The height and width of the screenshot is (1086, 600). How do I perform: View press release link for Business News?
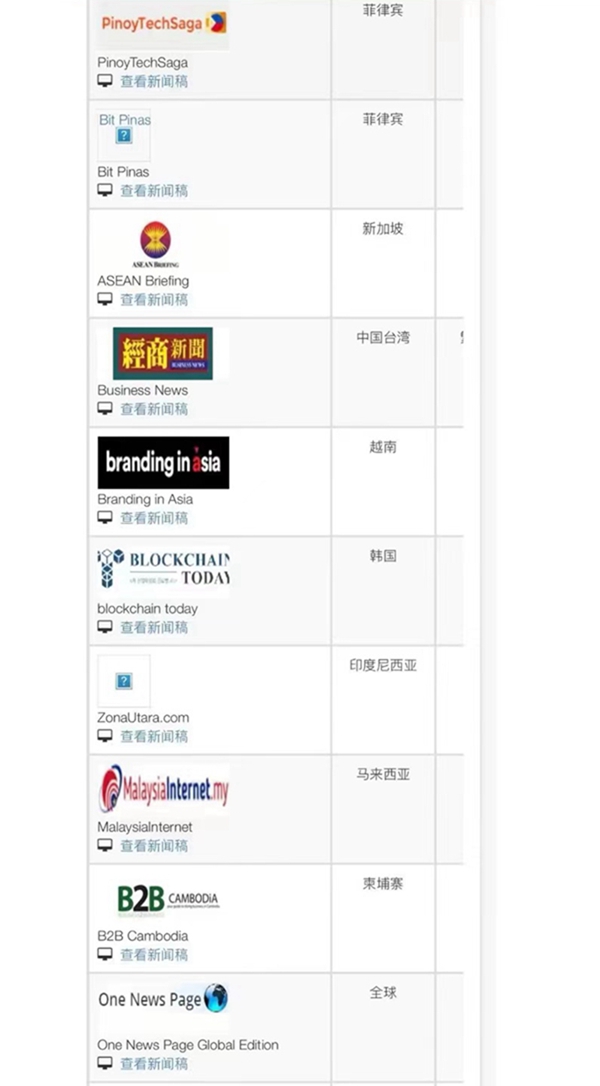click(153, 408)
